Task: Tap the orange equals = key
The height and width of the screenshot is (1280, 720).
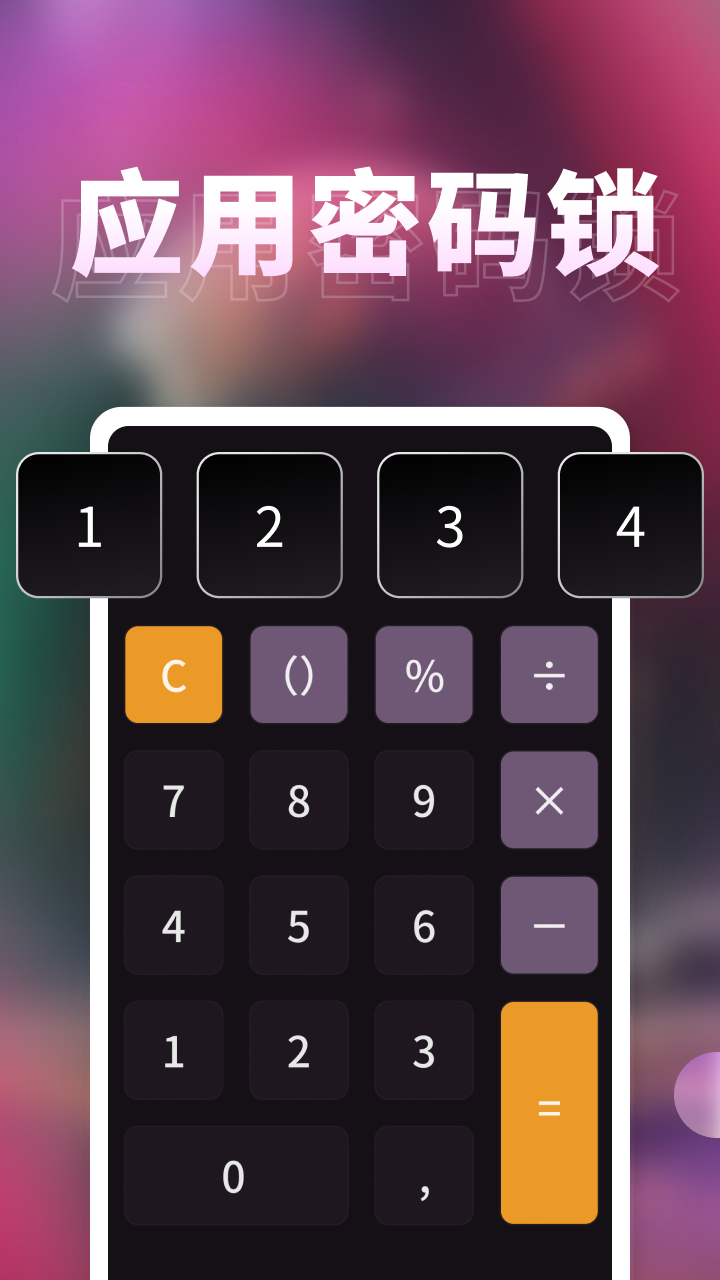Action: point(549,1108)
